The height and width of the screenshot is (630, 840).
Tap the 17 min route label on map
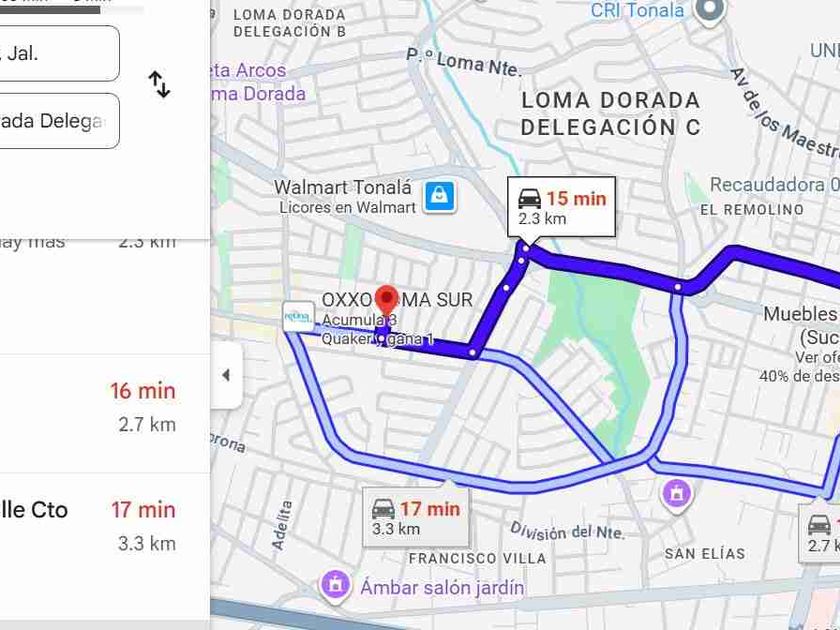(x=416, y=518)
